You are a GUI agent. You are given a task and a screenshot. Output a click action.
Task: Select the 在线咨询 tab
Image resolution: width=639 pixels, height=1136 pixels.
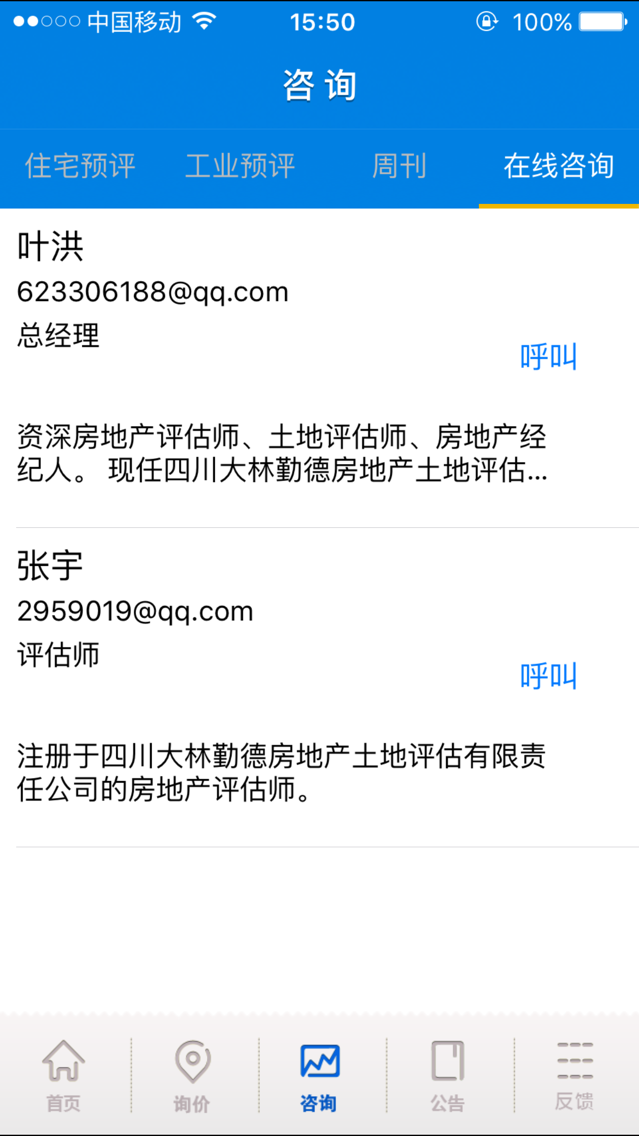point(559,167)
